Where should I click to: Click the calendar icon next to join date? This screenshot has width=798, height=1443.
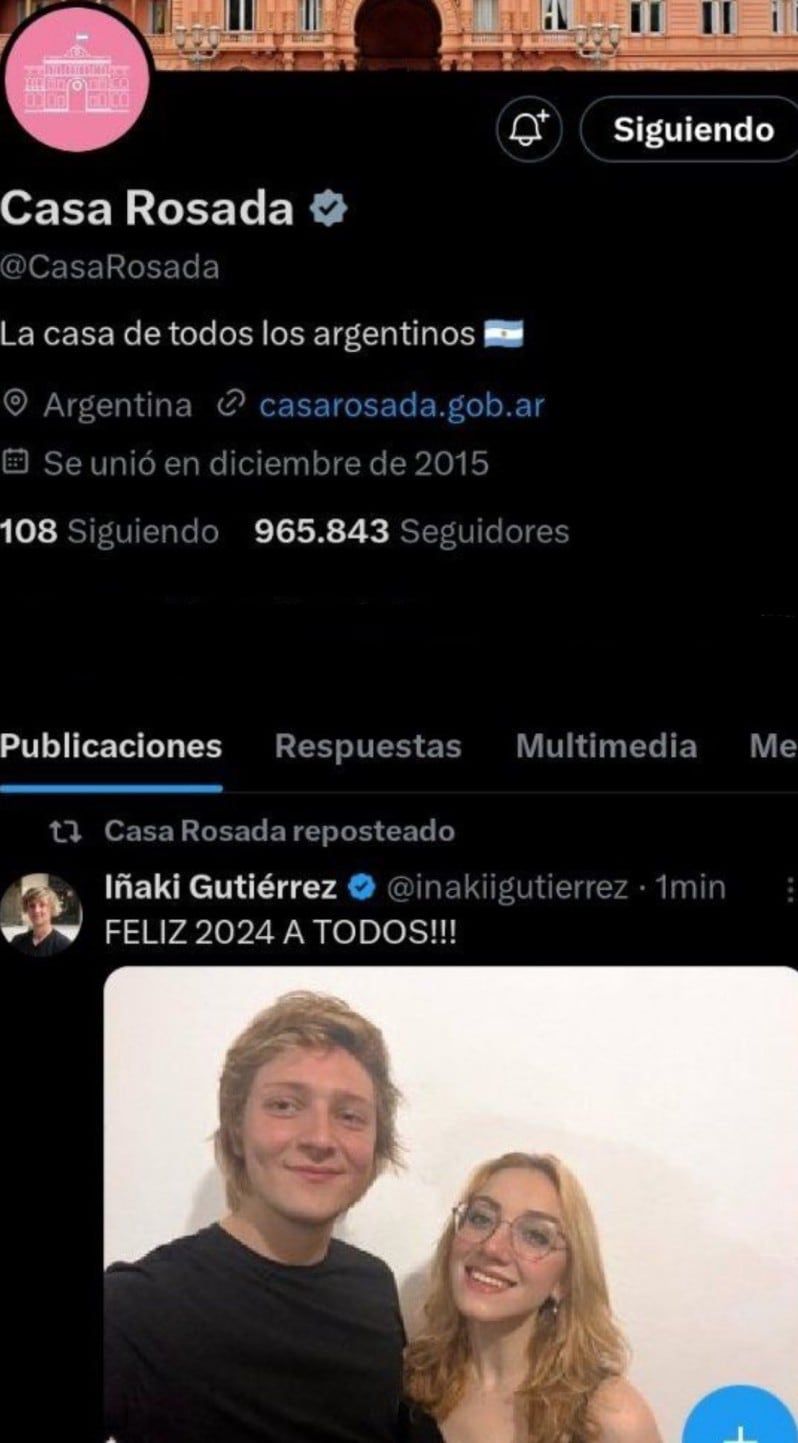pos(16,461)
